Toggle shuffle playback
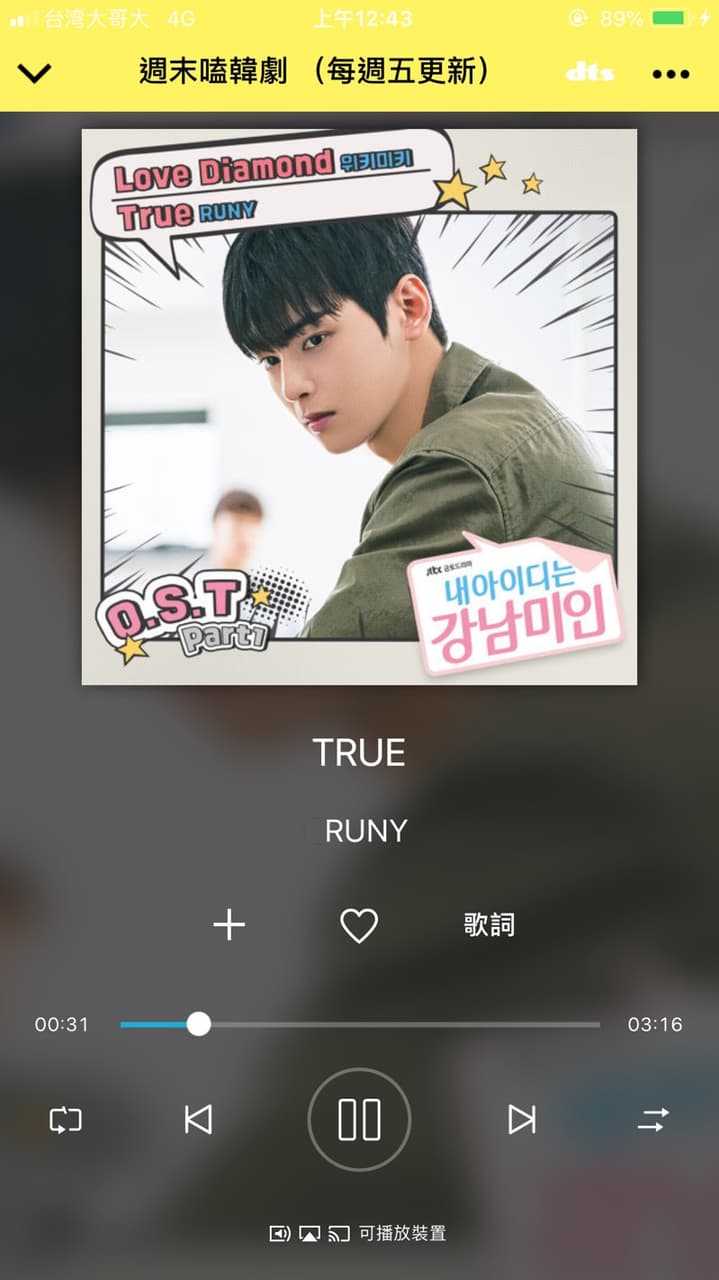The image size is (719, 1280). click(x=653, y=1119)
